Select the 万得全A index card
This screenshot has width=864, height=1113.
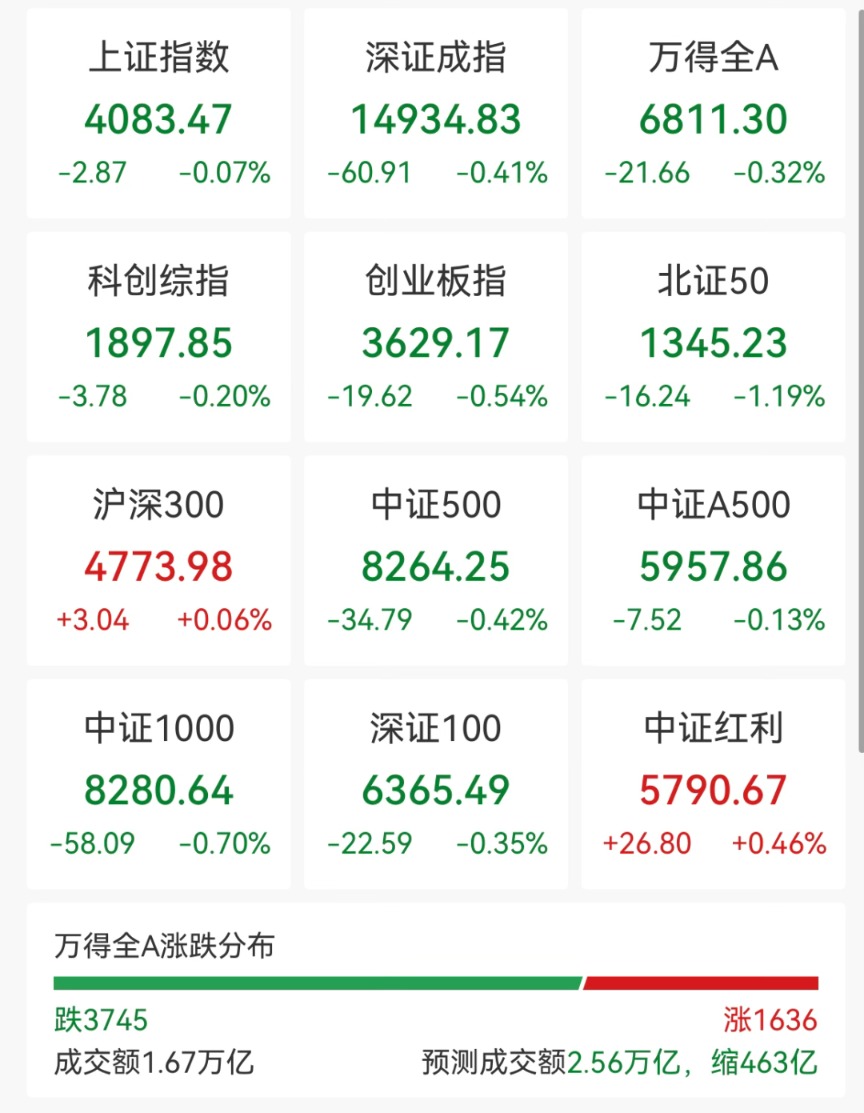pyautogui.click(x=713, y=114)
